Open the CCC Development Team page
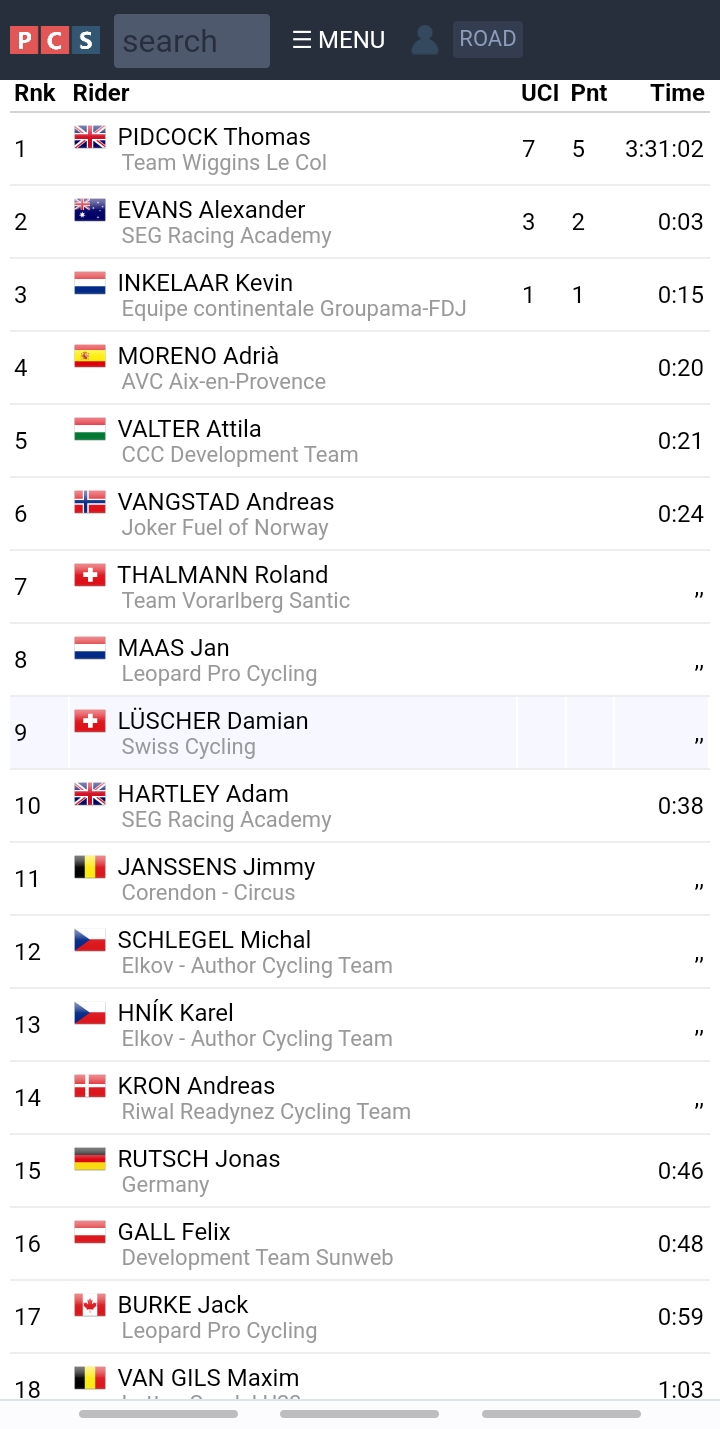 pyautogui.click(x=239, y=455)
